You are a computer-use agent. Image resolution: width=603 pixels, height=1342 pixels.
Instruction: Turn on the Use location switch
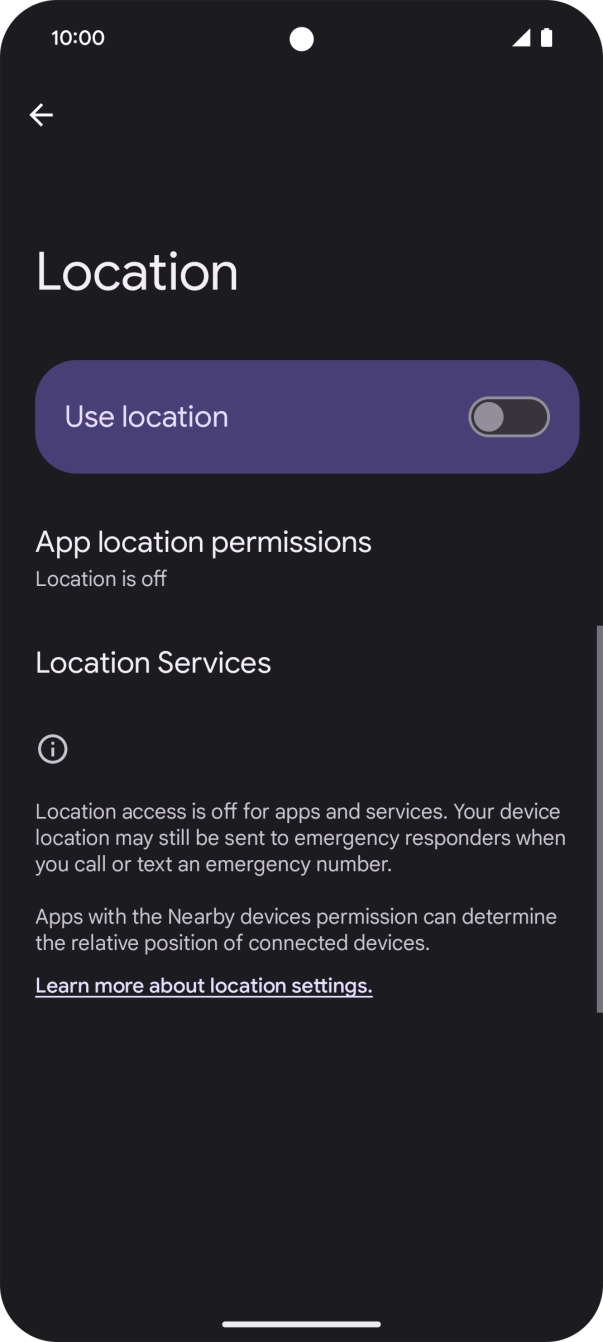tap(508, 417)
